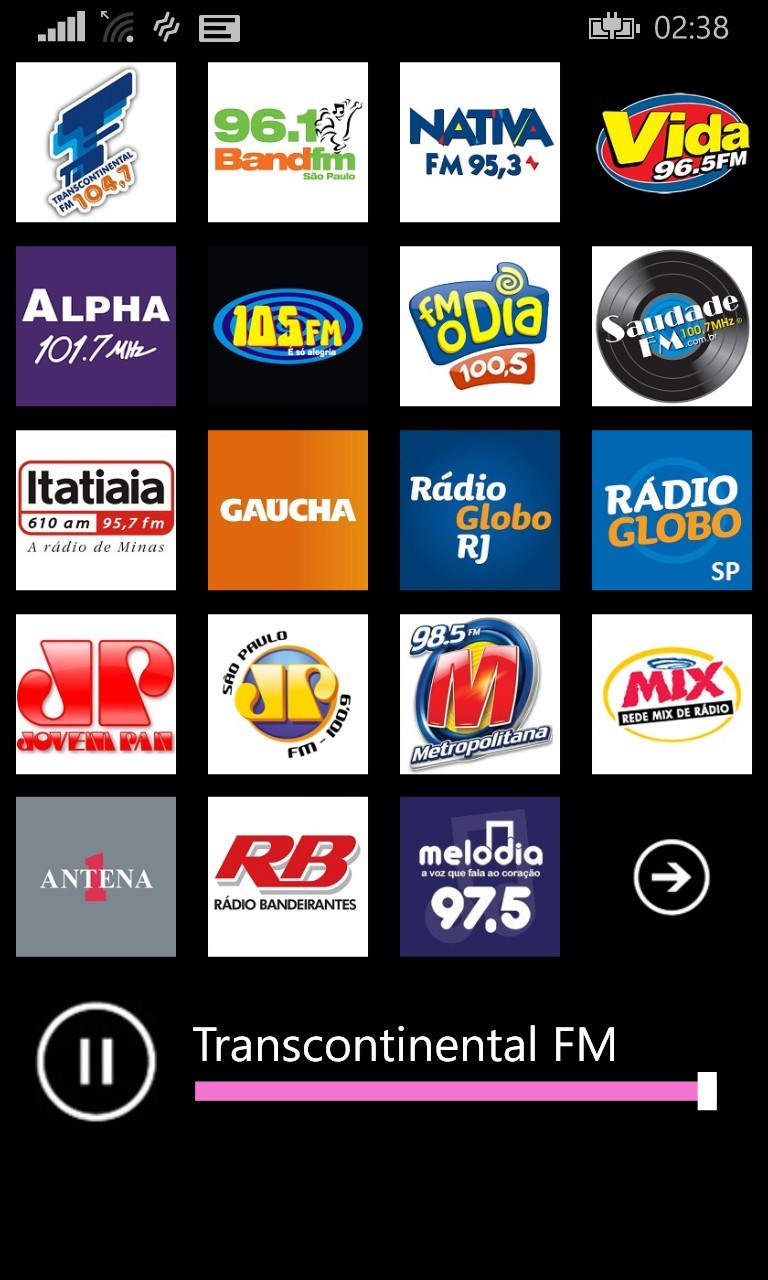Tap the red Jovem Pan tile
Viewport: 768px width, 1280px height.
(96, 694)
